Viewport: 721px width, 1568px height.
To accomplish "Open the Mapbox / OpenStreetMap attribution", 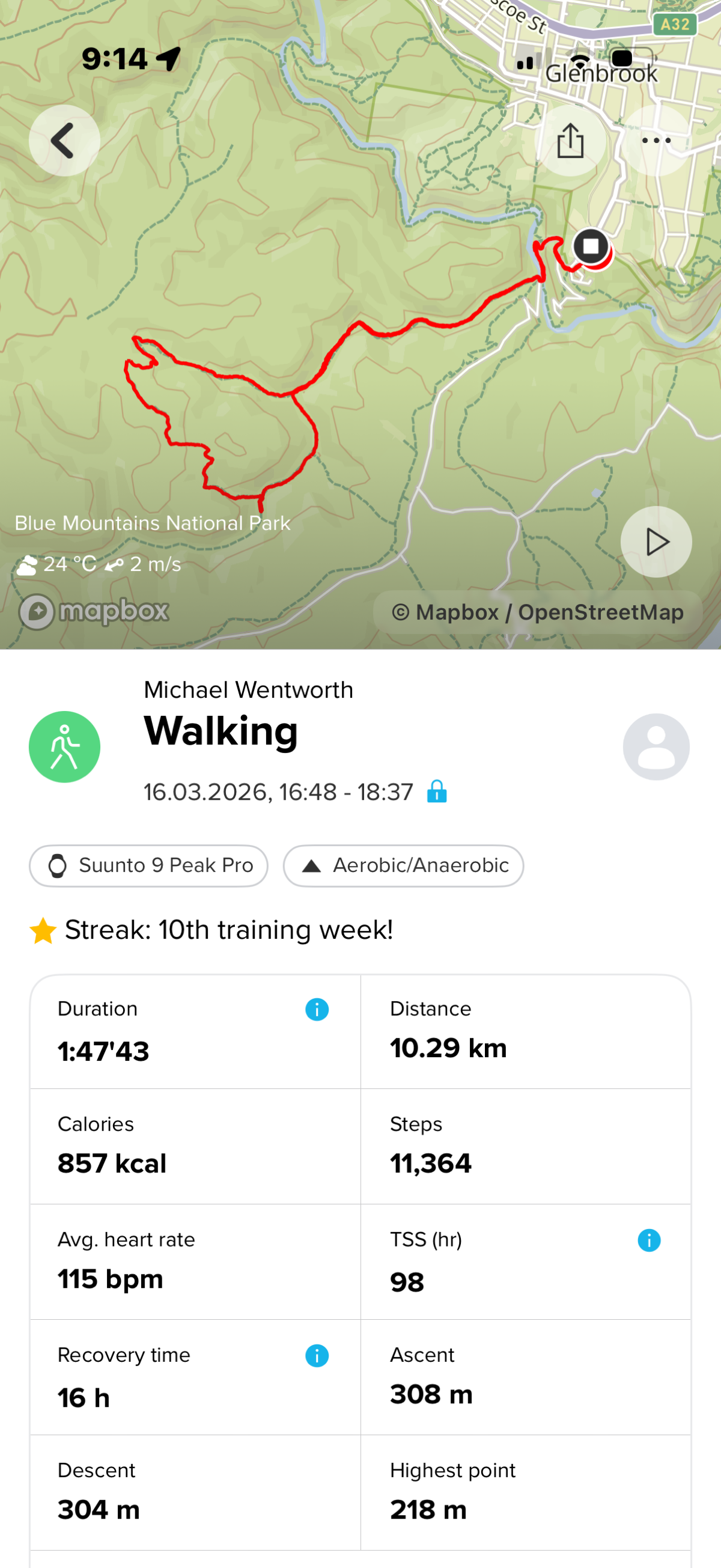I will point(537,612).
